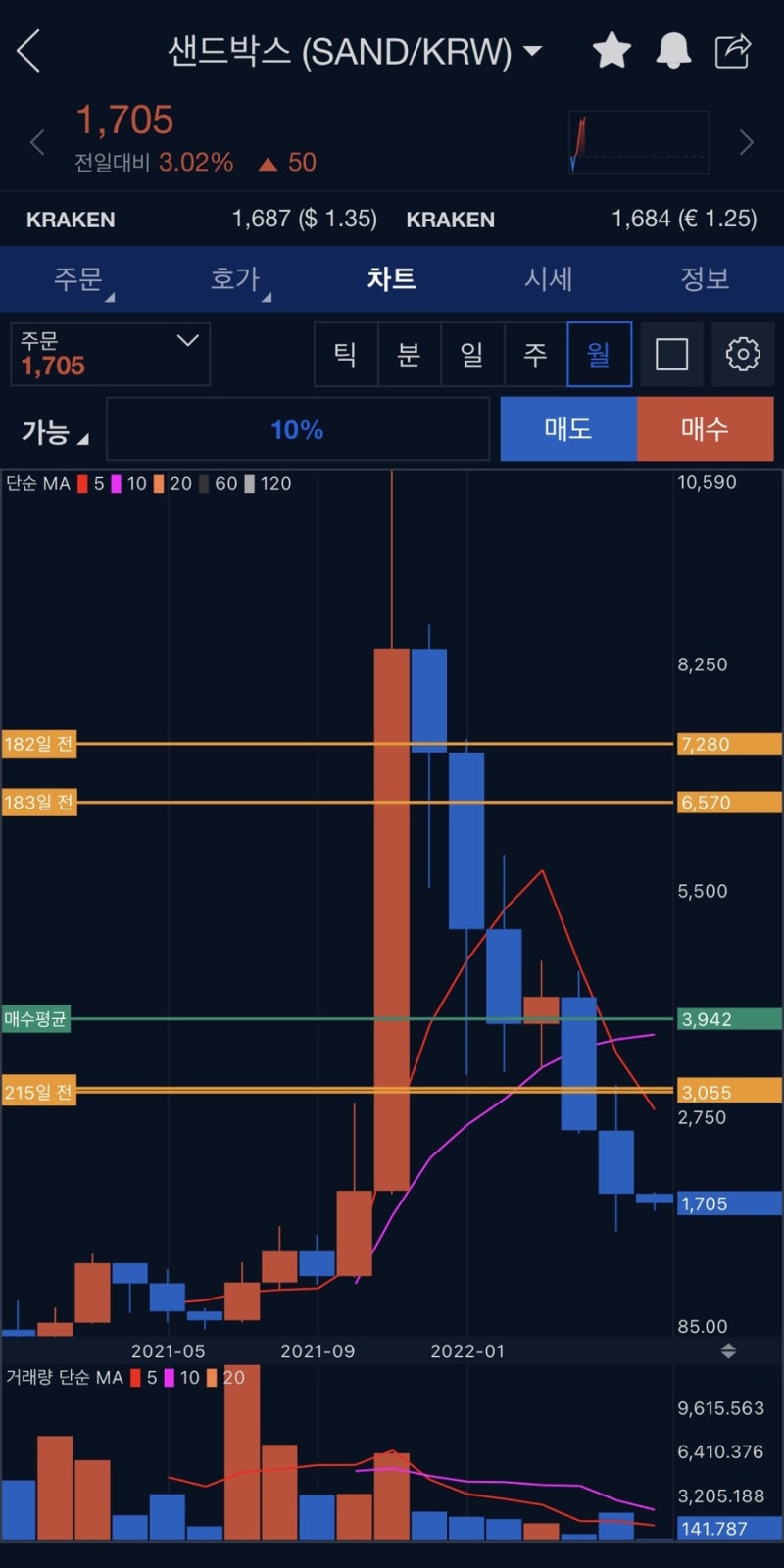Select the 분 chart interval
The image size is (784, 1568).
[409, 354]
